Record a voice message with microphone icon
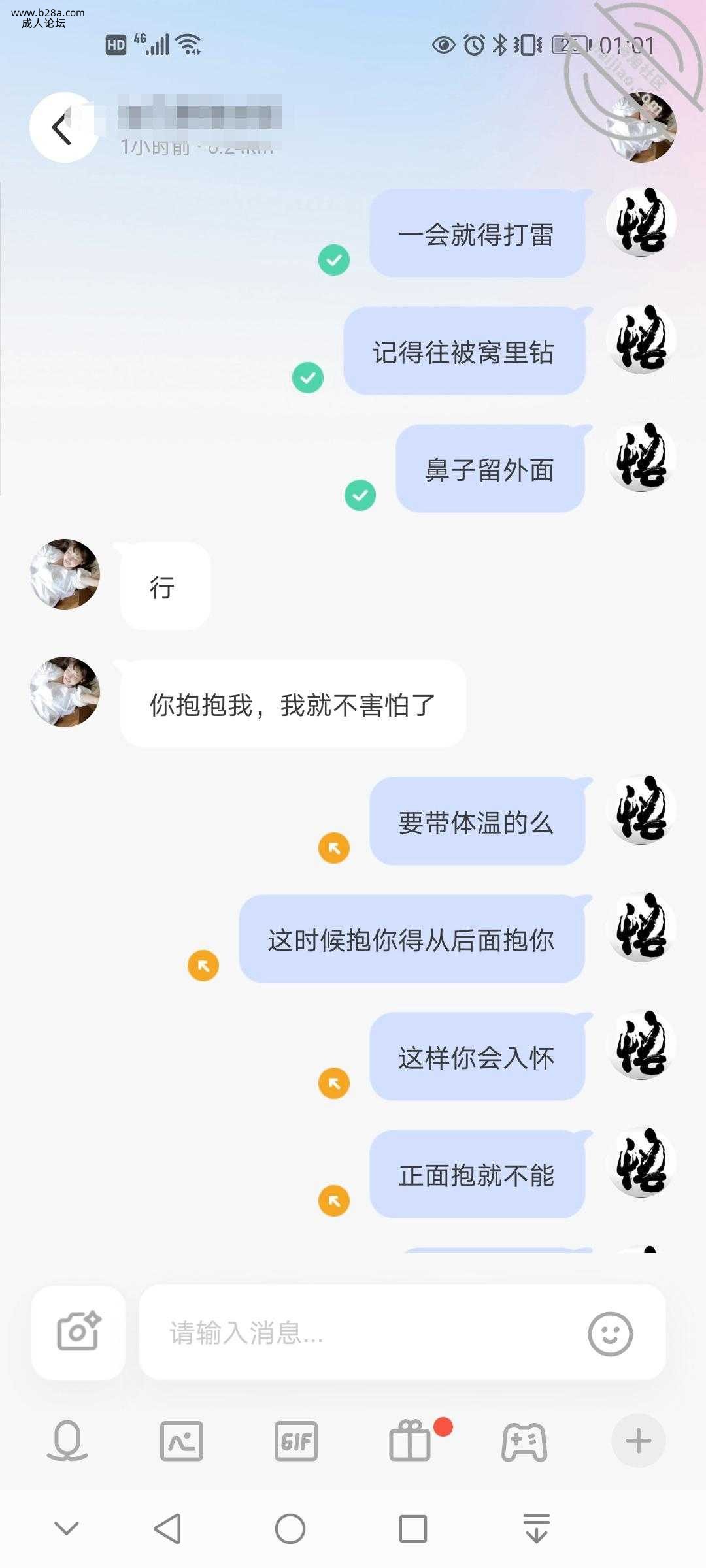This screenshot has width=706, height=1568. click(67, 1441)
